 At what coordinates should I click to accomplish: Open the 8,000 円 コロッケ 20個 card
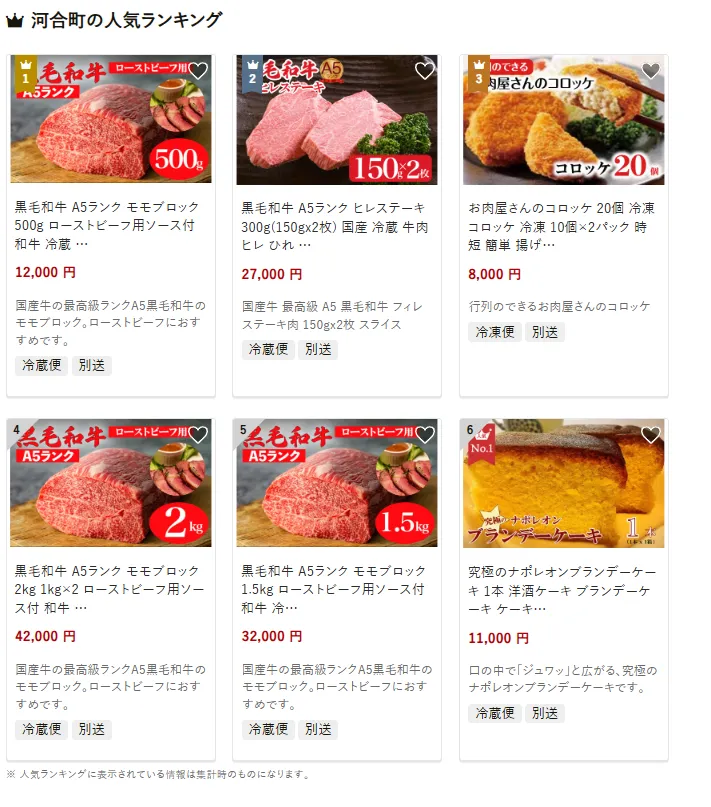(x=563, y=225)
